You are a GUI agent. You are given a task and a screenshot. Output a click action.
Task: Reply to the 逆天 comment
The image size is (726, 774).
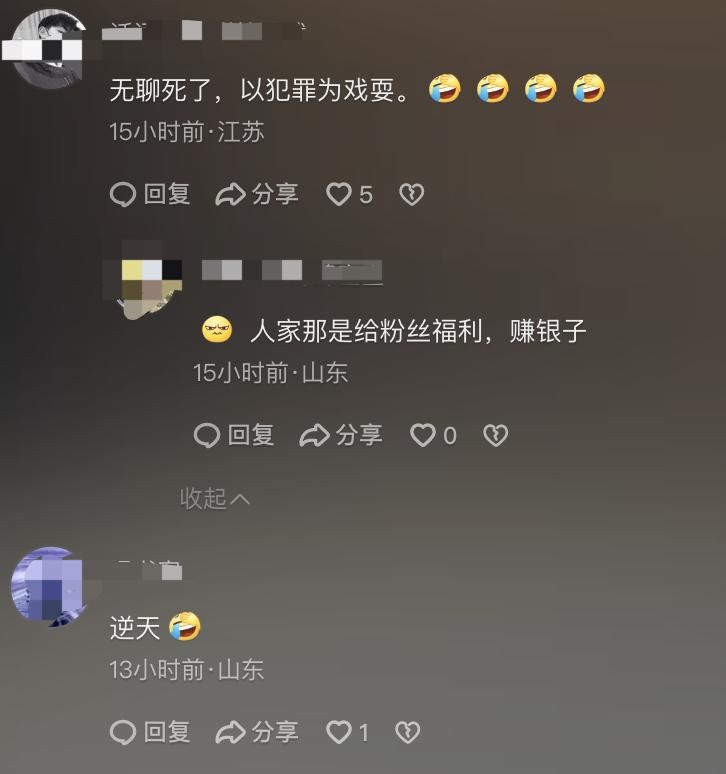click(x=150, y=733)
